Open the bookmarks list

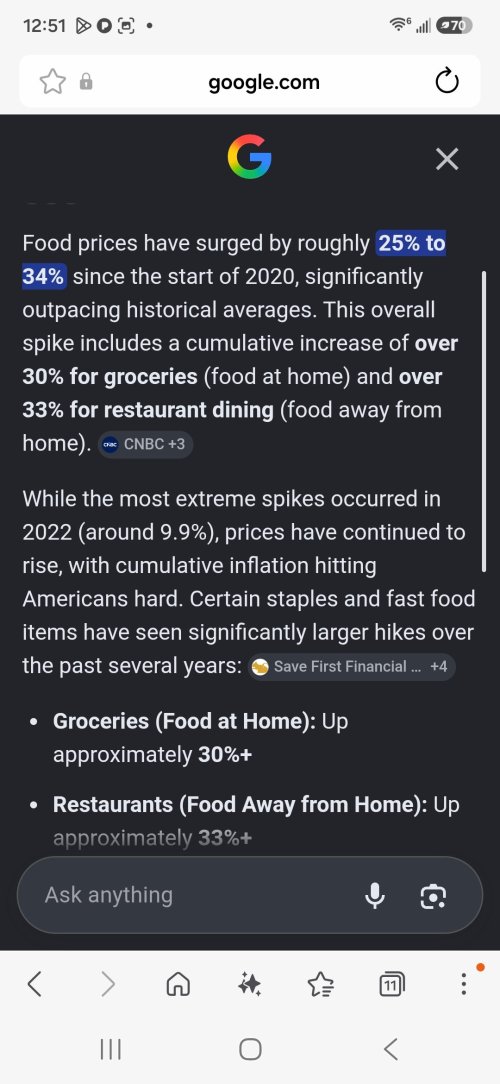[321, 983]
